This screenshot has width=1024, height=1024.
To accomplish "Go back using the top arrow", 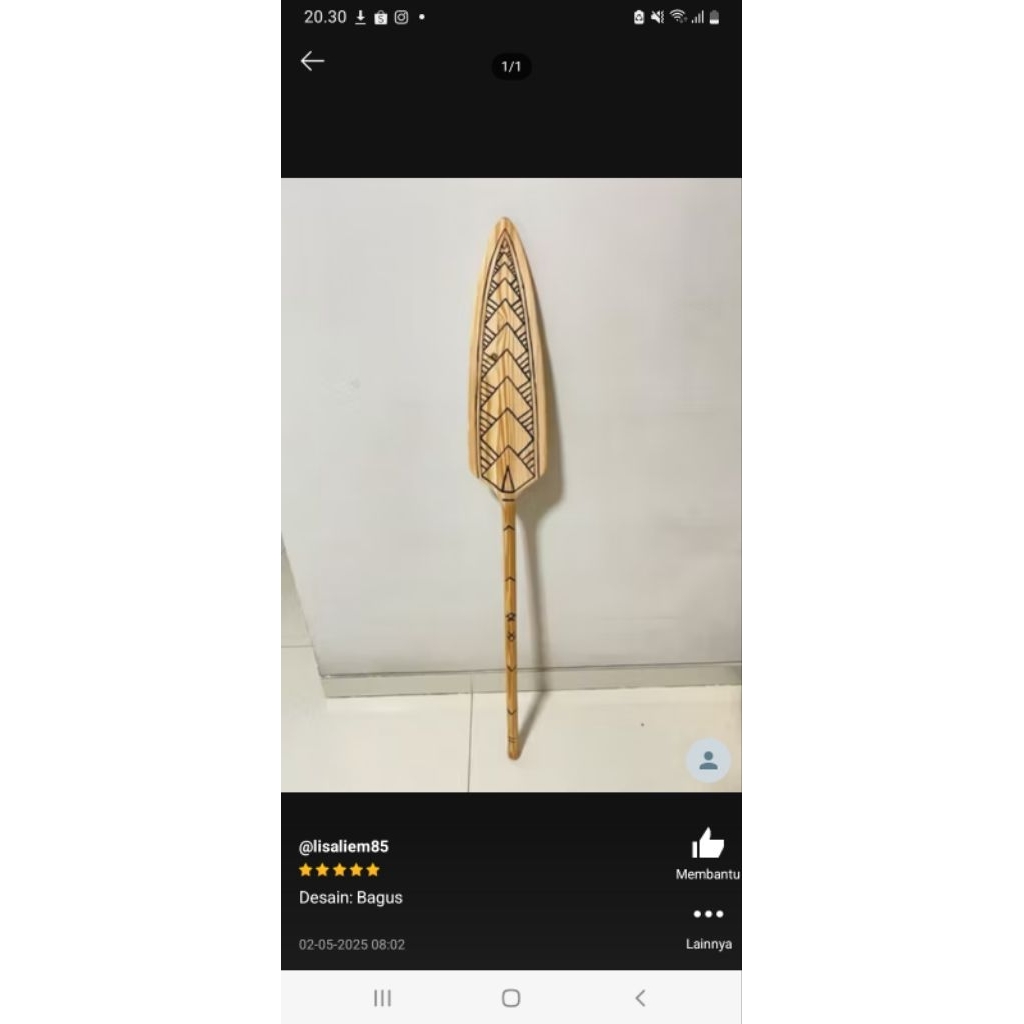I will pos(313,61).
